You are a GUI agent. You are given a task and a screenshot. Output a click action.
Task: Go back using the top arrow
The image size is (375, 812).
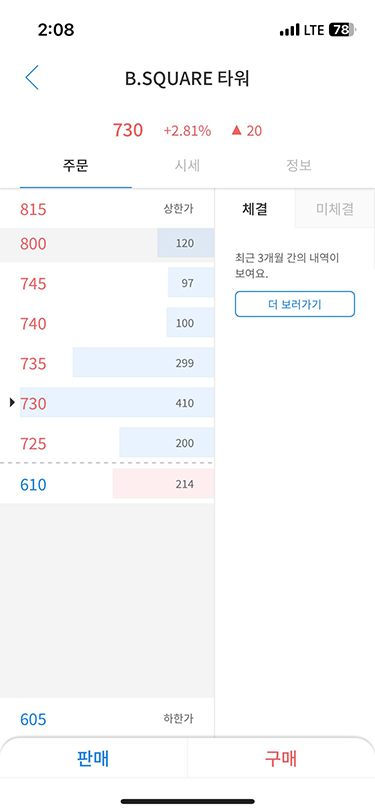click(x=32, y=79)
